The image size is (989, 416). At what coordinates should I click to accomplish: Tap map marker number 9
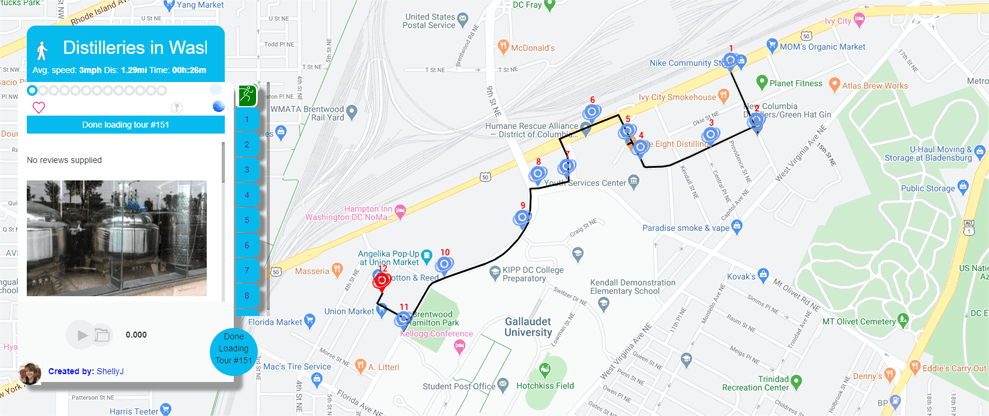[521, 218]
